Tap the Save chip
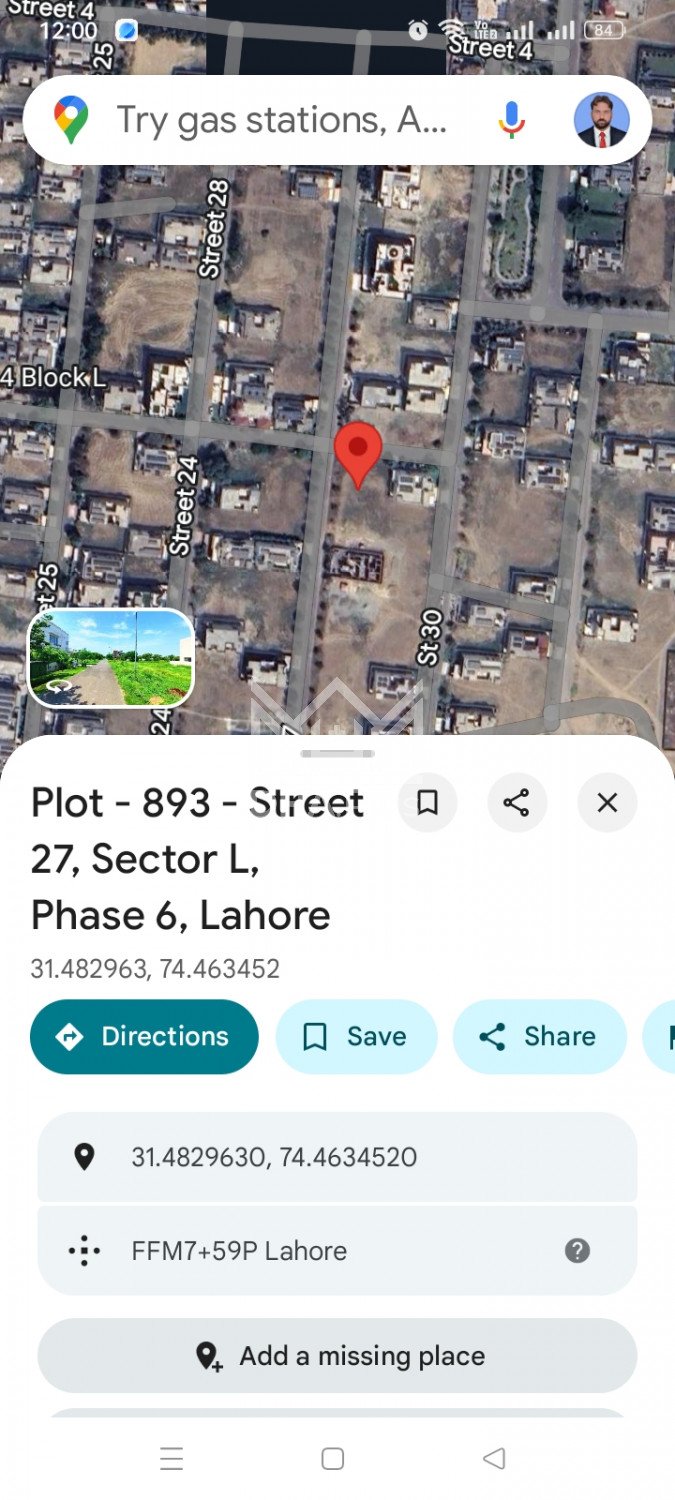This screenshot has width=675, height=1500. (x=356, y=1036)
